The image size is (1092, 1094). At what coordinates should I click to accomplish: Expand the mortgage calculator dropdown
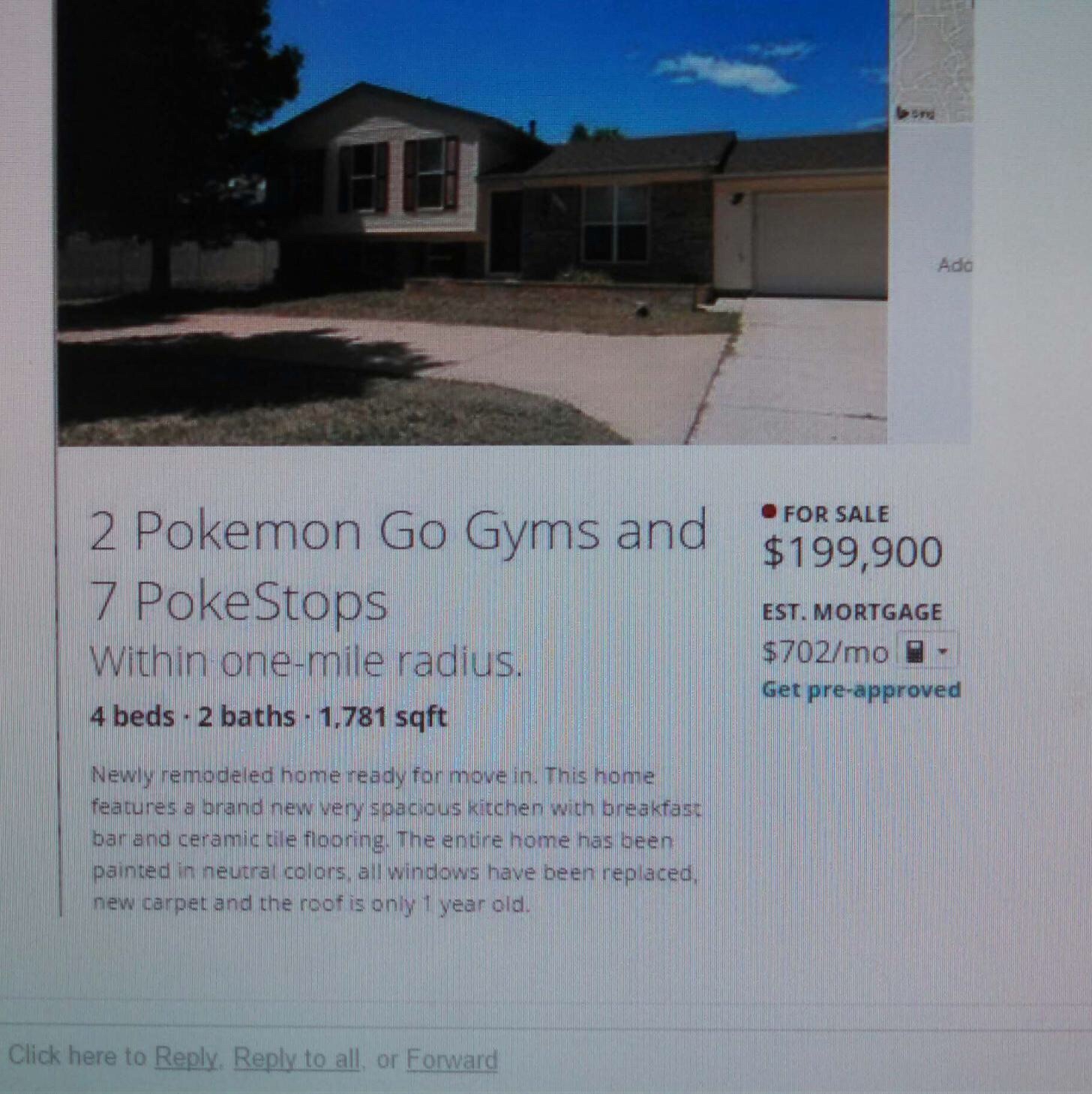point(928,651)
